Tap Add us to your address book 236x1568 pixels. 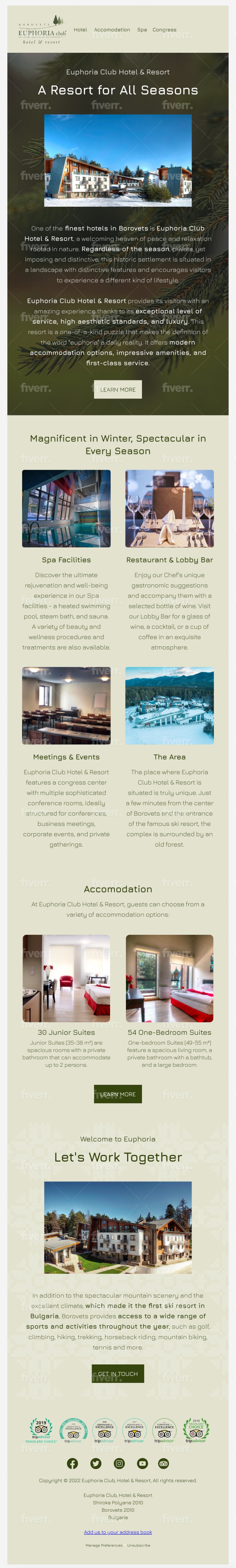(118, 1532)
